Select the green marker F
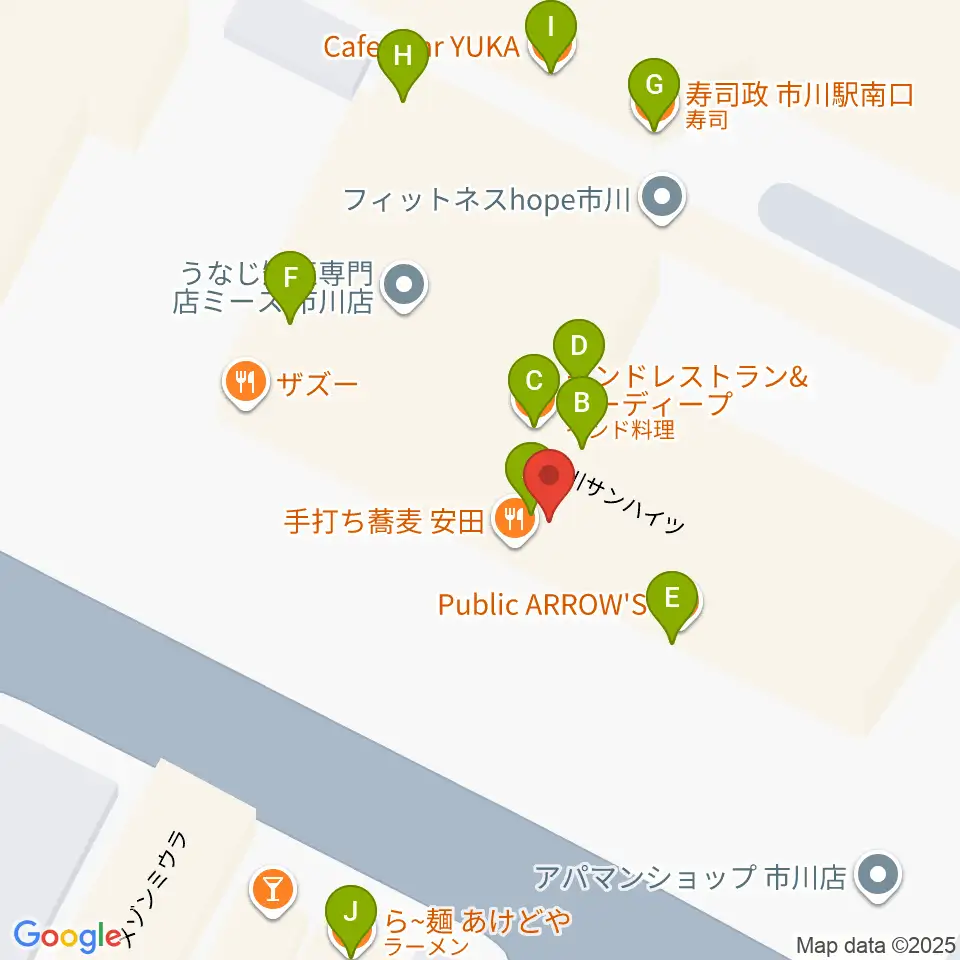The image size is (960, 960). pos(290,285)
